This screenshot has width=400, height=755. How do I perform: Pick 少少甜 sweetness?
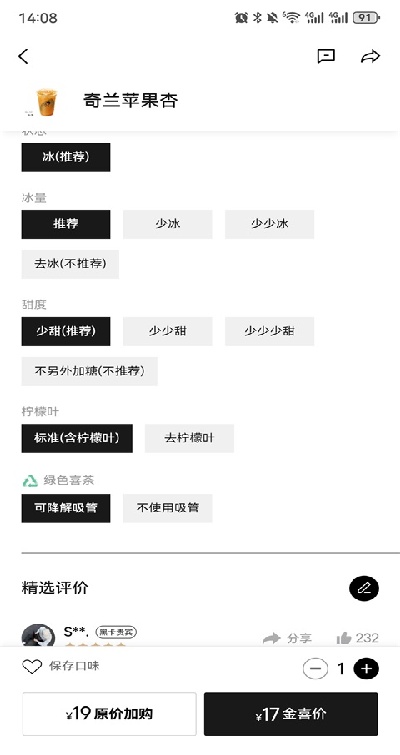[x=168, y=331]
